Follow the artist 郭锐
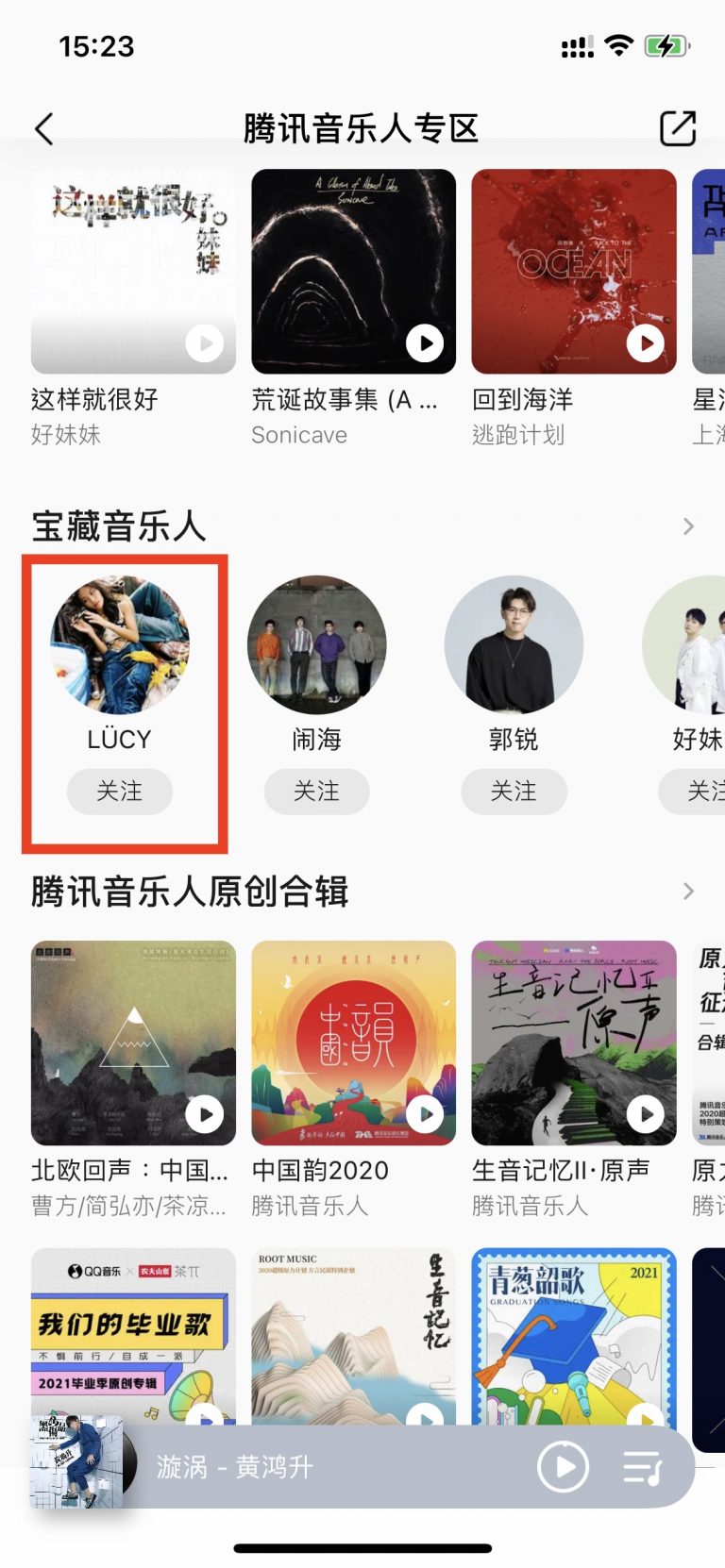 (514, 791)
